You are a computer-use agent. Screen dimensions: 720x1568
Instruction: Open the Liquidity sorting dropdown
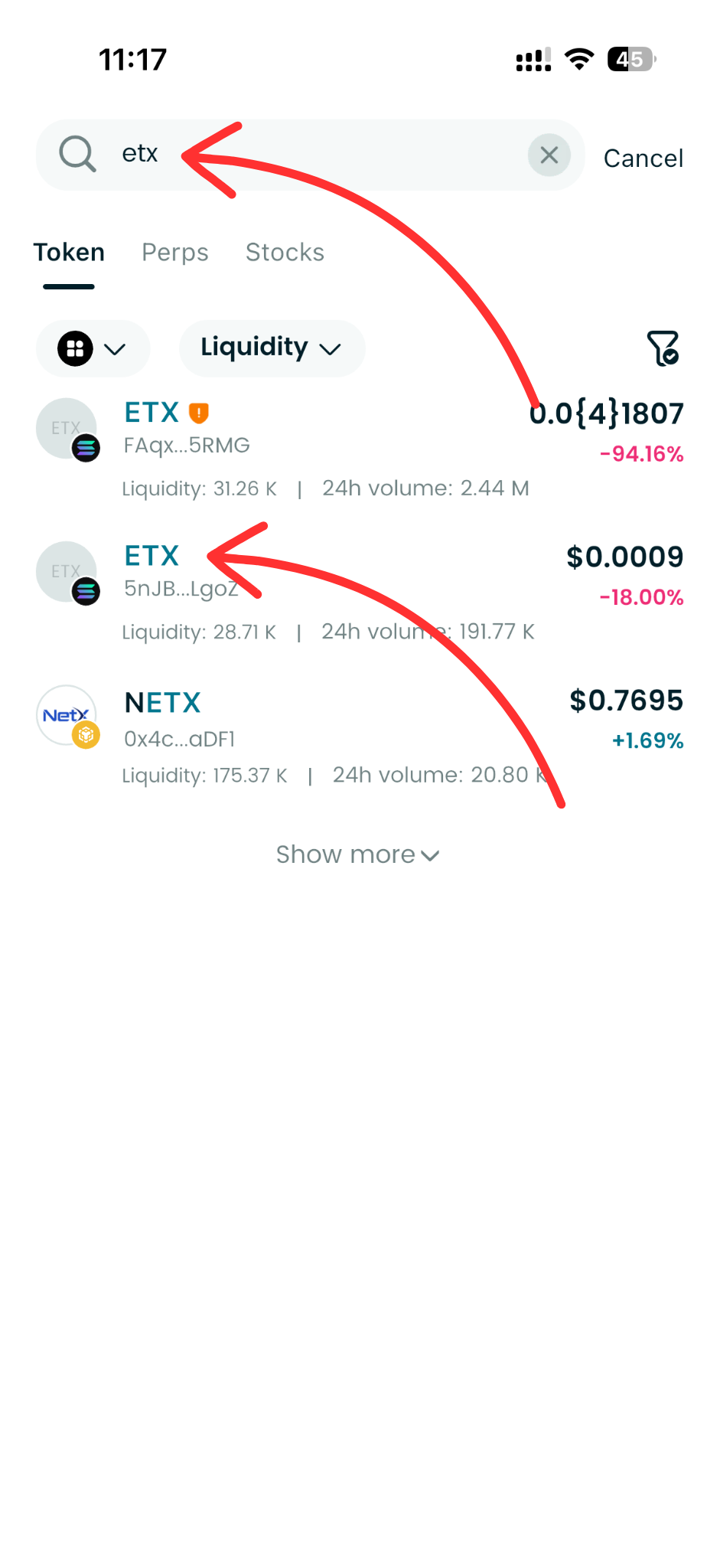click(x=272, y=348)
